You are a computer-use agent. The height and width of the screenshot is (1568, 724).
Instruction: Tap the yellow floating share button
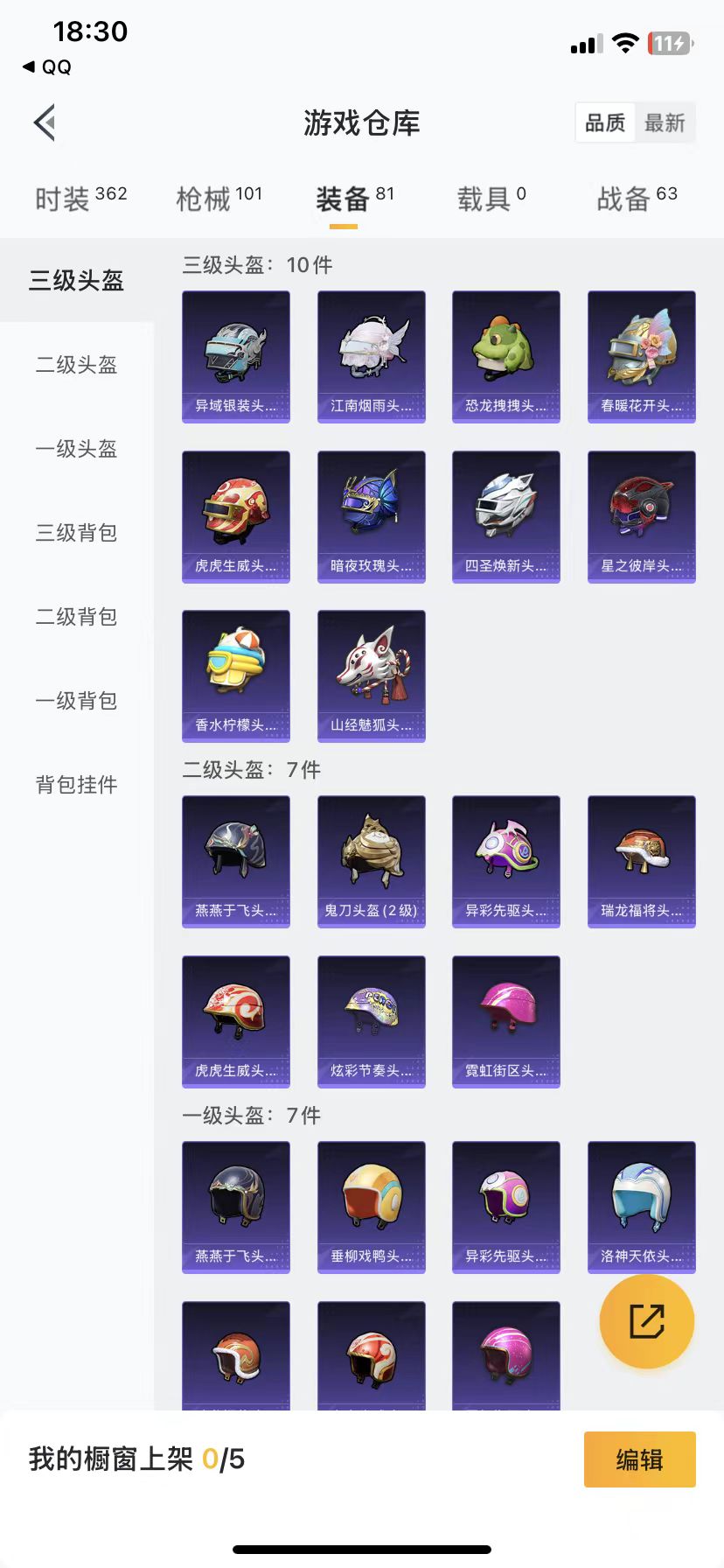[646, 1320]
